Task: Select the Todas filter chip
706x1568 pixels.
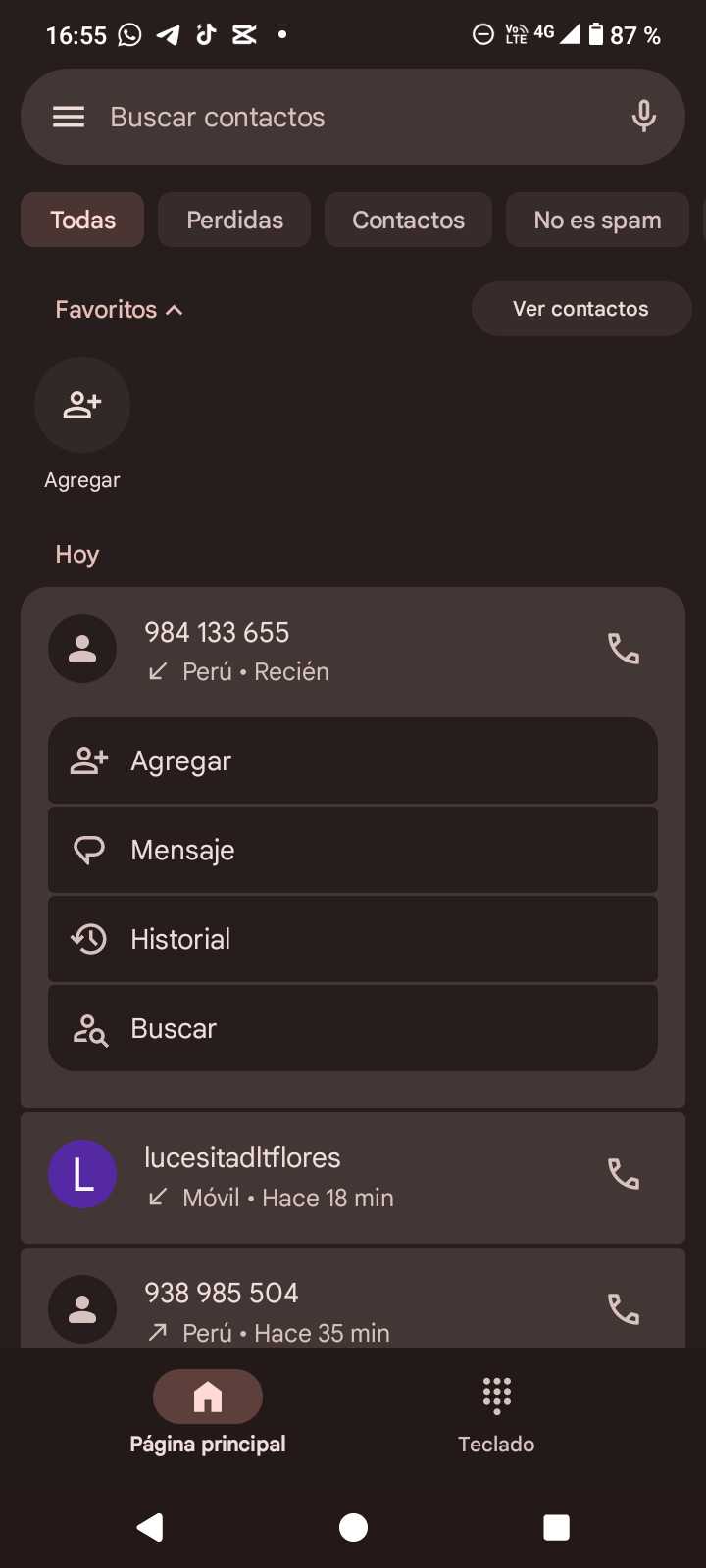Action: point(82,220)
